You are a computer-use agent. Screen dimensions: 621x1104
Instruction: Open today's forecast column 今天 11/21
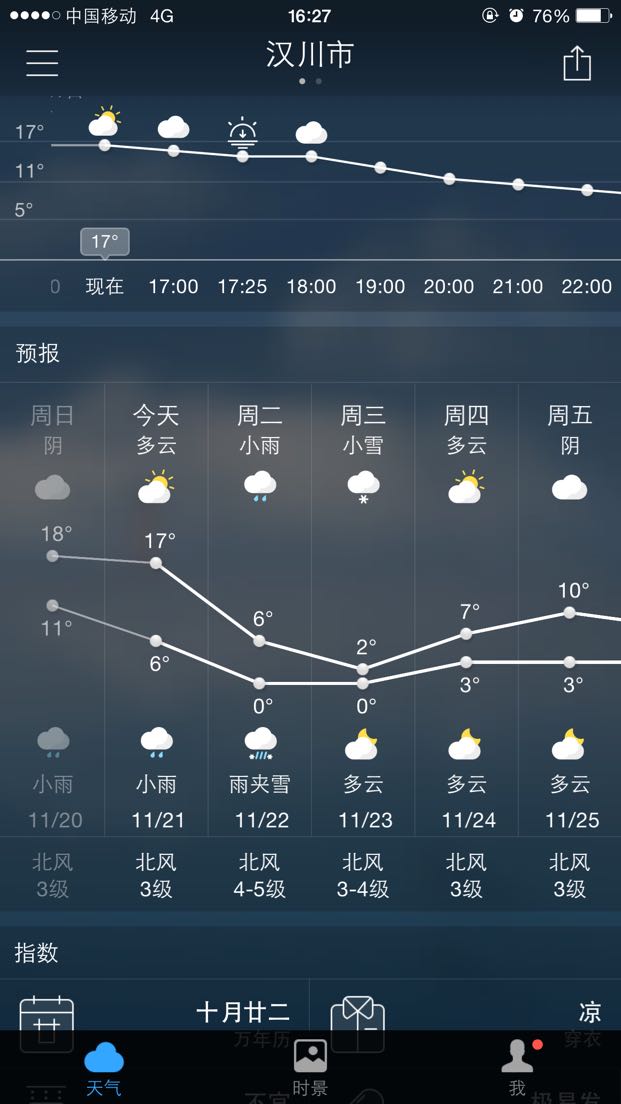156,610
